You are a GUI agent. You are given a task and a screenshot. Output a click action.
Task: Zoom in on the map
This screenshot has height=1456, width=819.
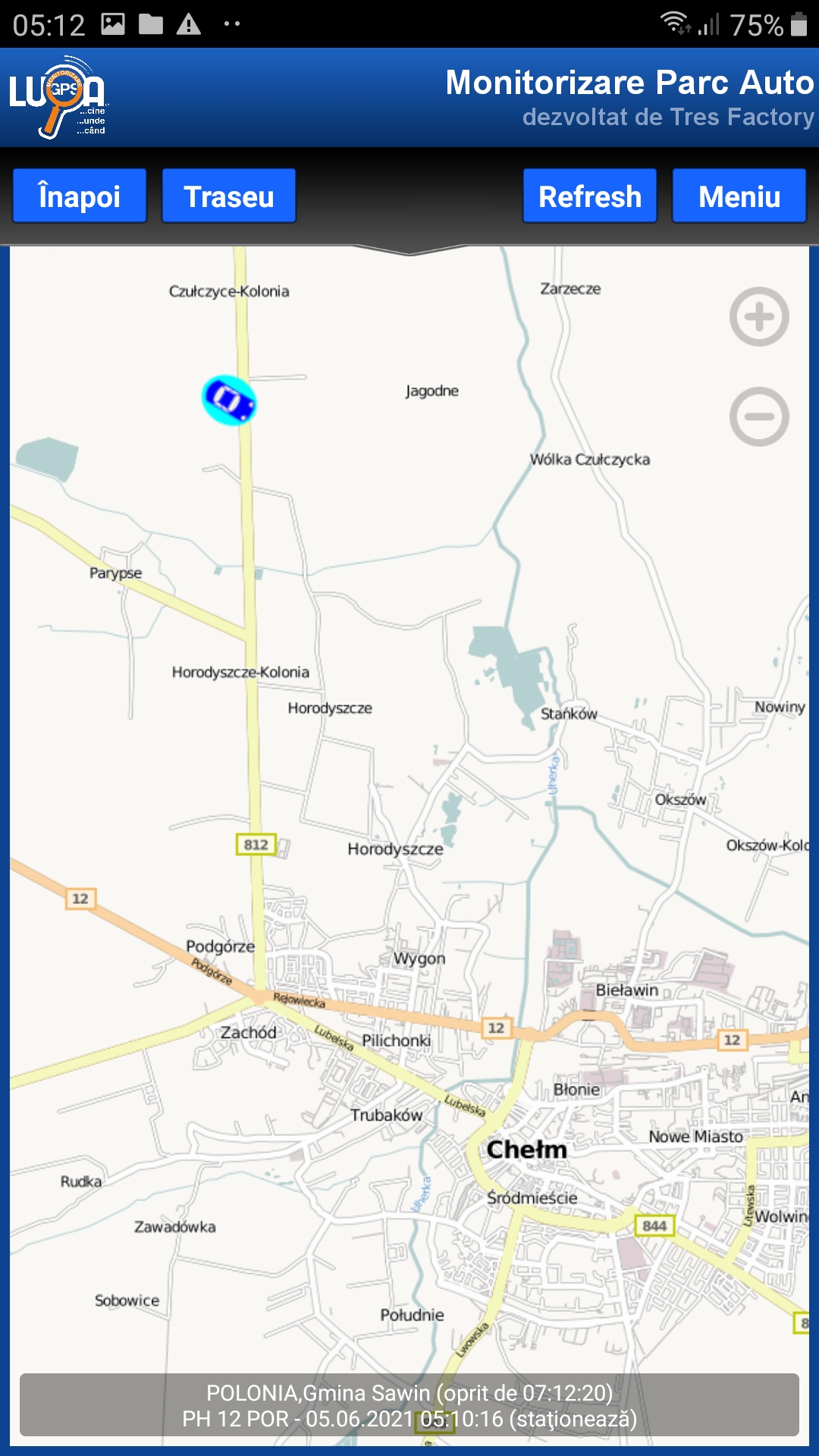tap(759, 317)
